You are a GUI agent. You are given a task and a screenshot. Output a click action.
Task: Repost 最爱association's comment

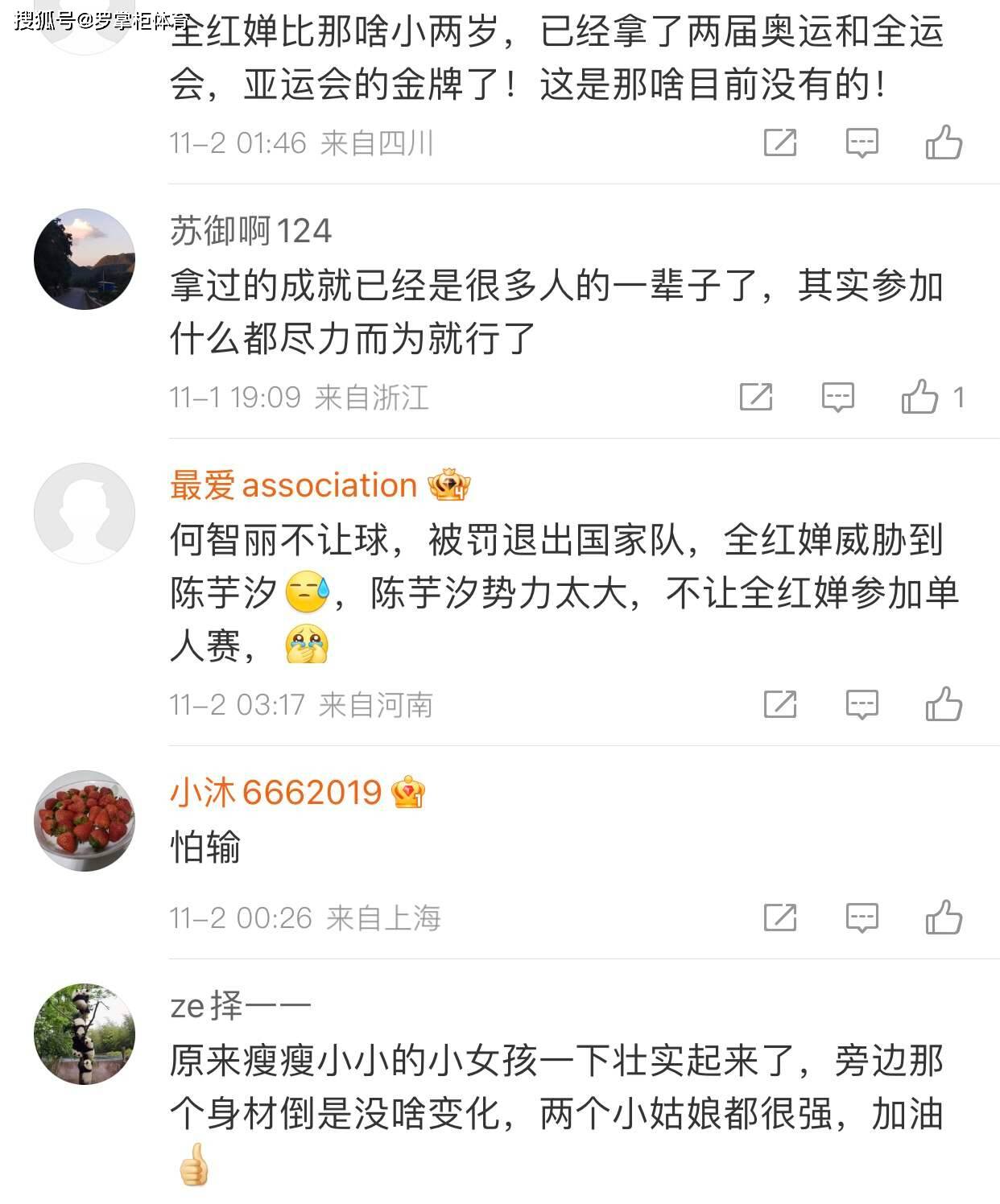pos(779,704)
